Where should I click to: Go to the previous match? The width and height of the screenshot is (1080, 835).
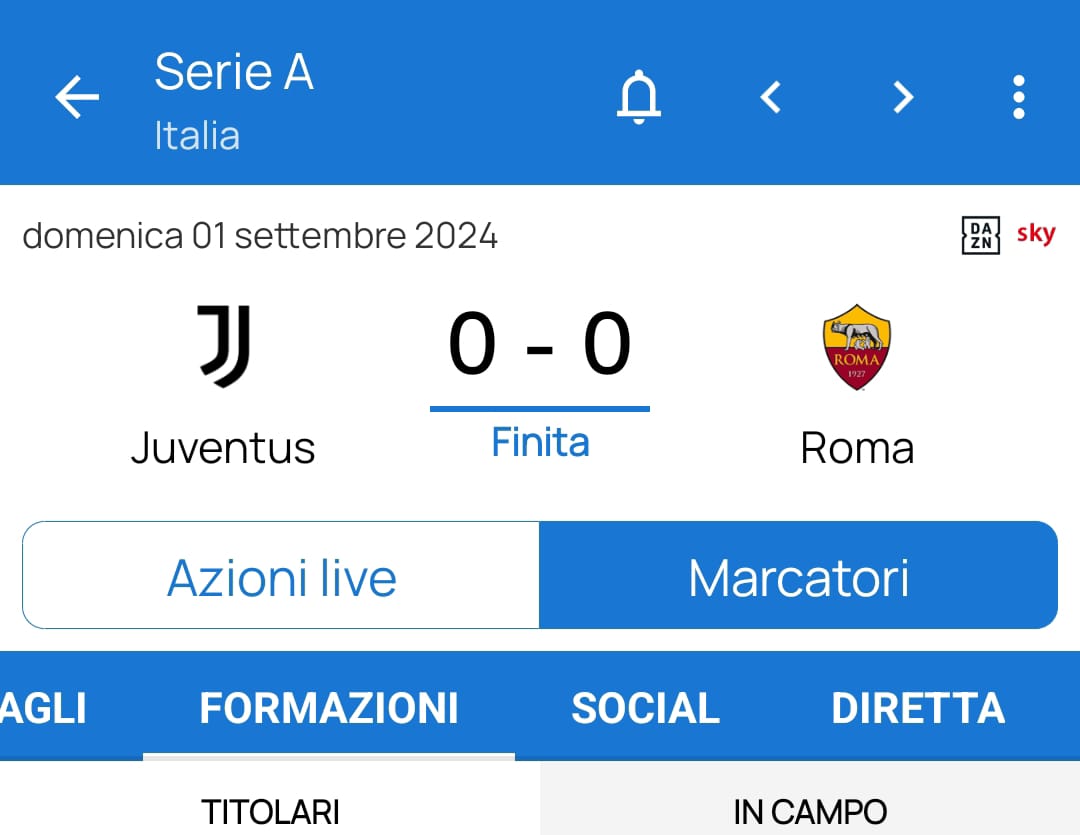coord(770,97)
